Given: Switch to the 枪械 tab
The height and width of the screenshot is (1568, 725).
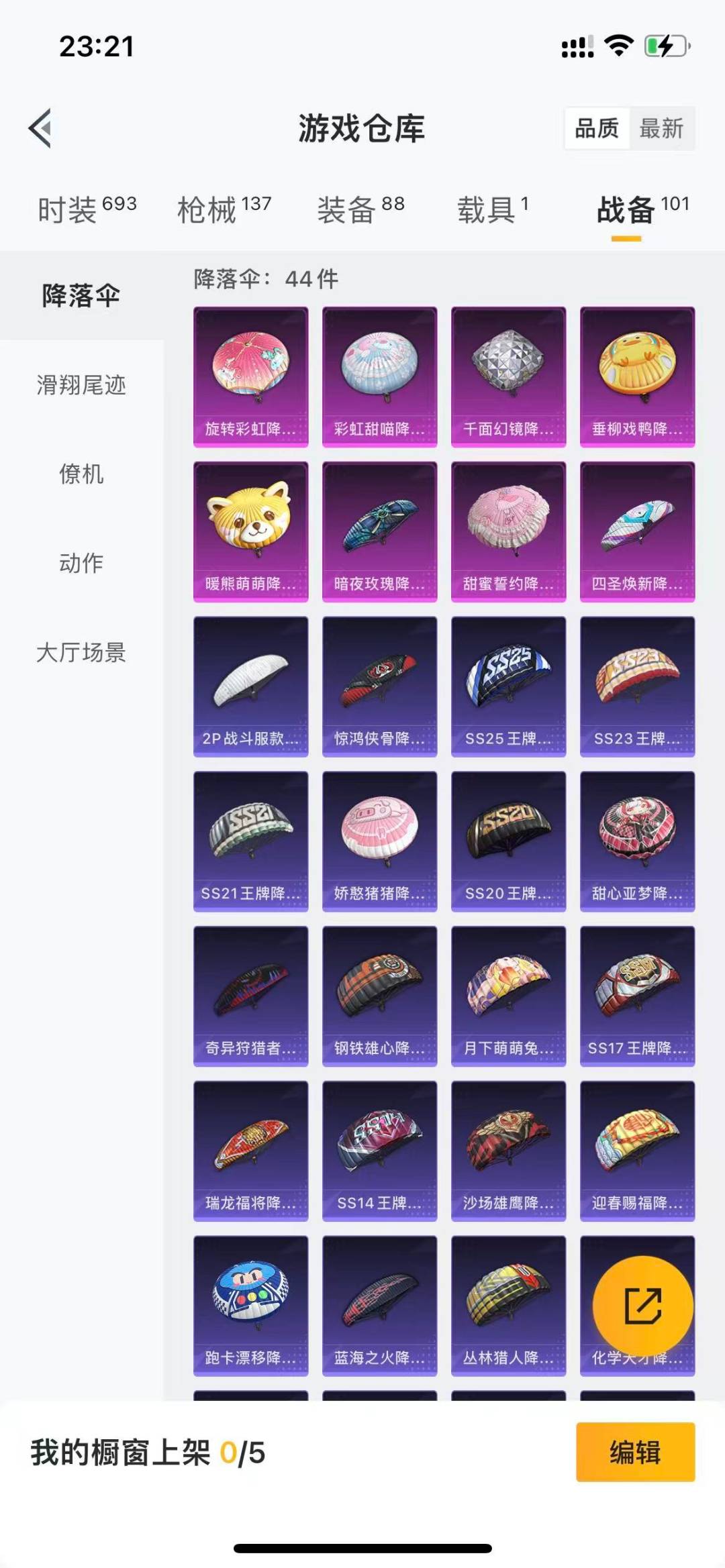Looking at the screenshot, I should tap(224, 209).
